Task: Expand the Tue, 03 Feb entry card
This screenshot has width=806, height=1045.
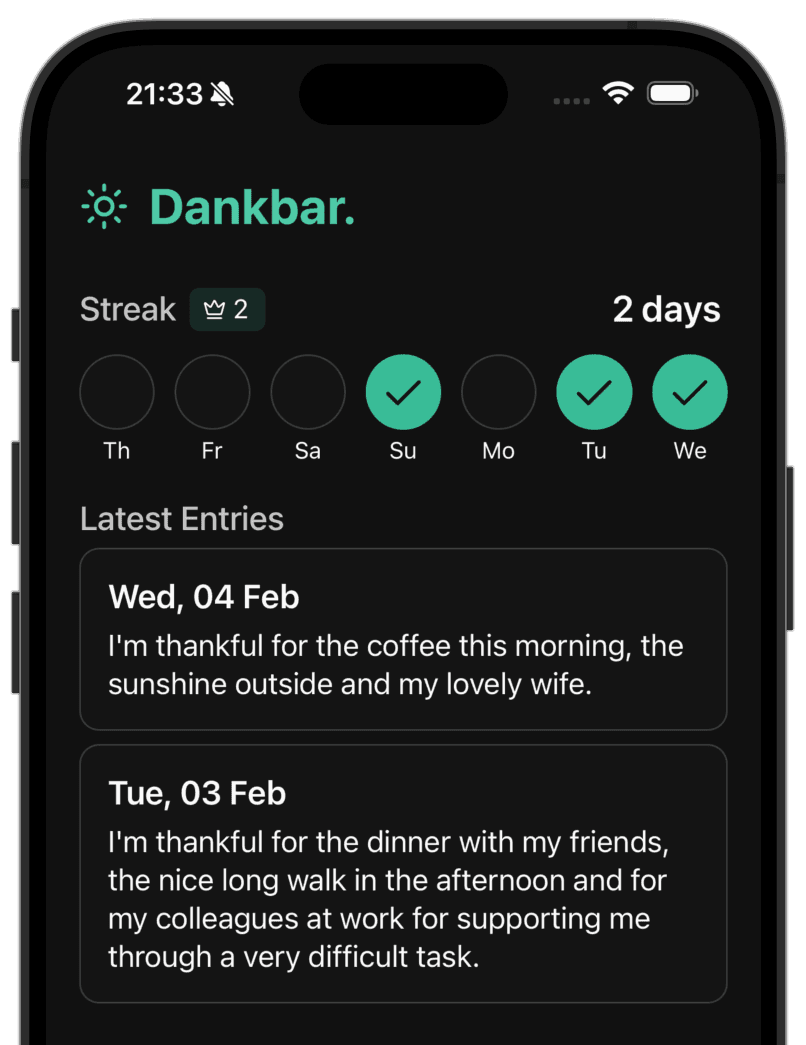Action: [403, 875]
